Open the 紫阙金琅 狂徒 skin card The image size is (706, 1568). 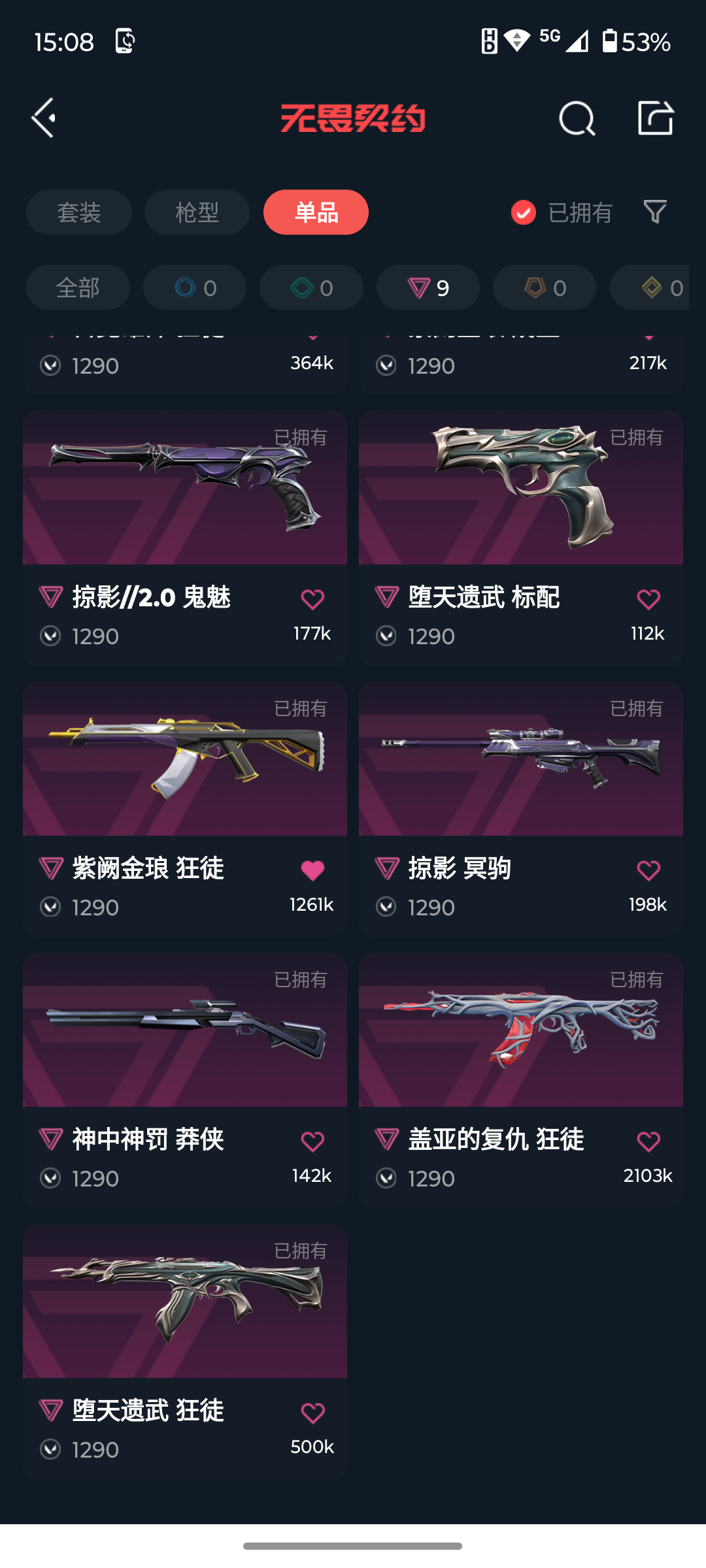(185, 809)
